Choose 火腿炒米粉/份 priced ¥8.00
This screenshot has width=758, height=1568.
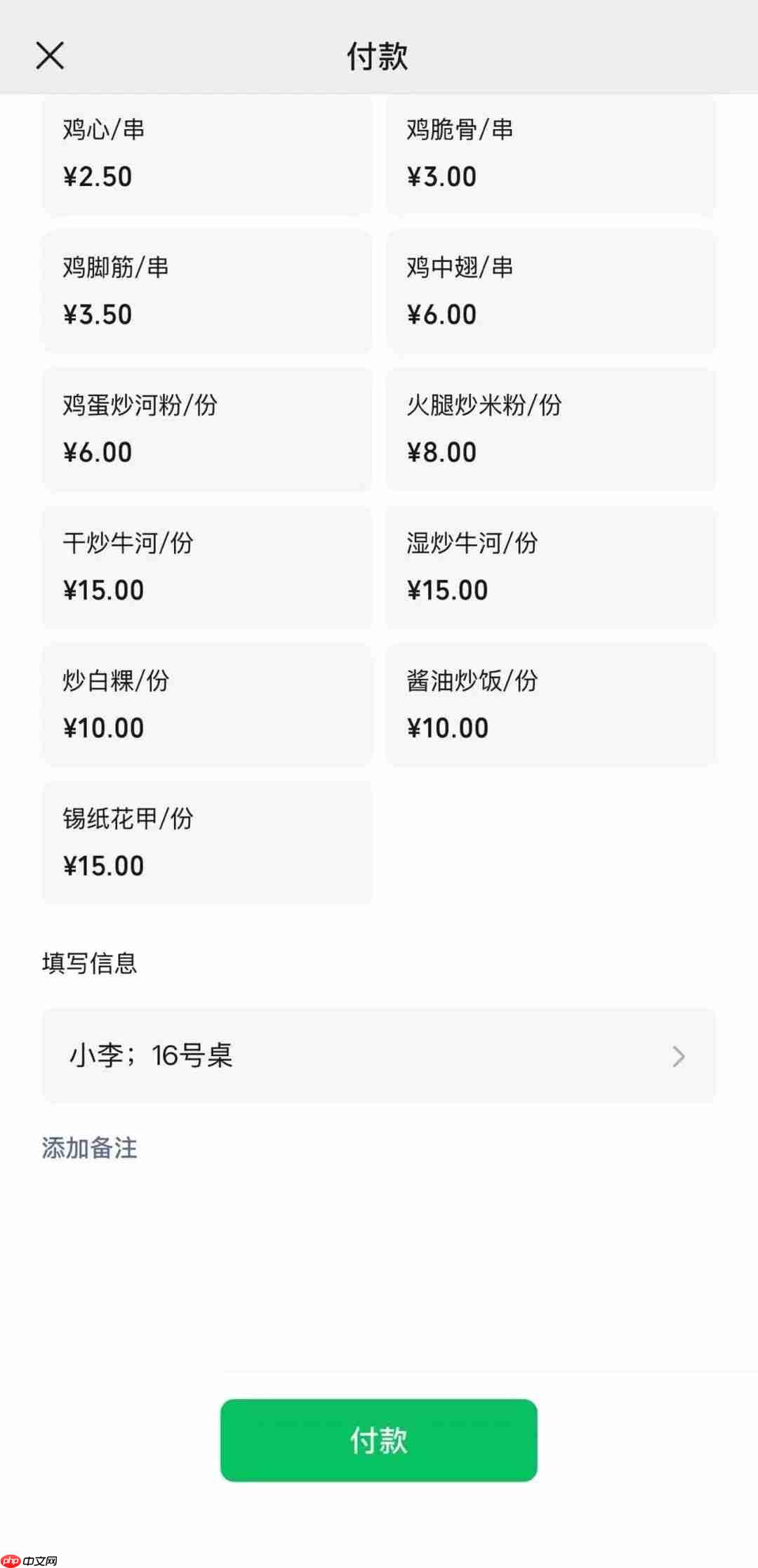(x=551, y=428)
